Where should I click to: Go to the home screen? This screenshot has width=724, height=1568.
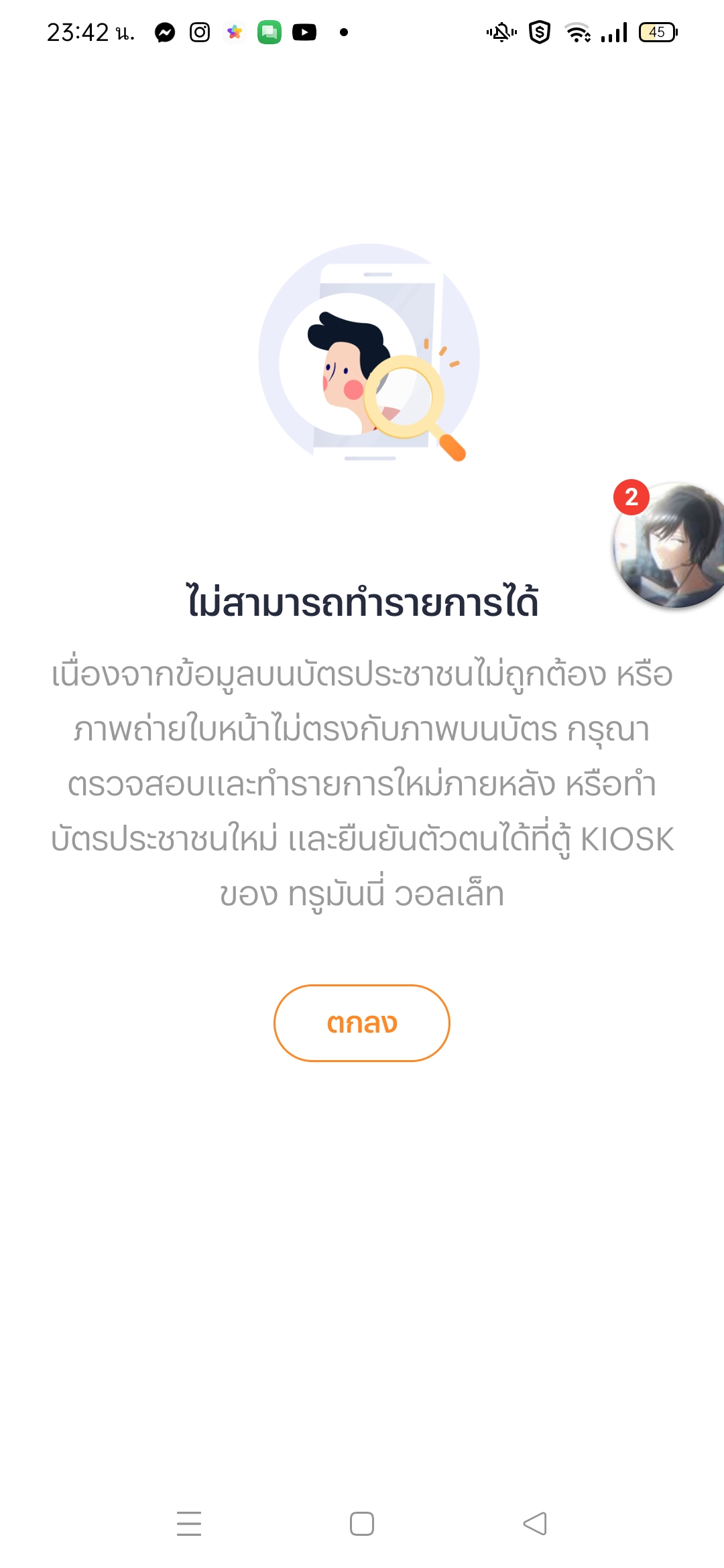pyautogui.click(x=362, y=1523)
